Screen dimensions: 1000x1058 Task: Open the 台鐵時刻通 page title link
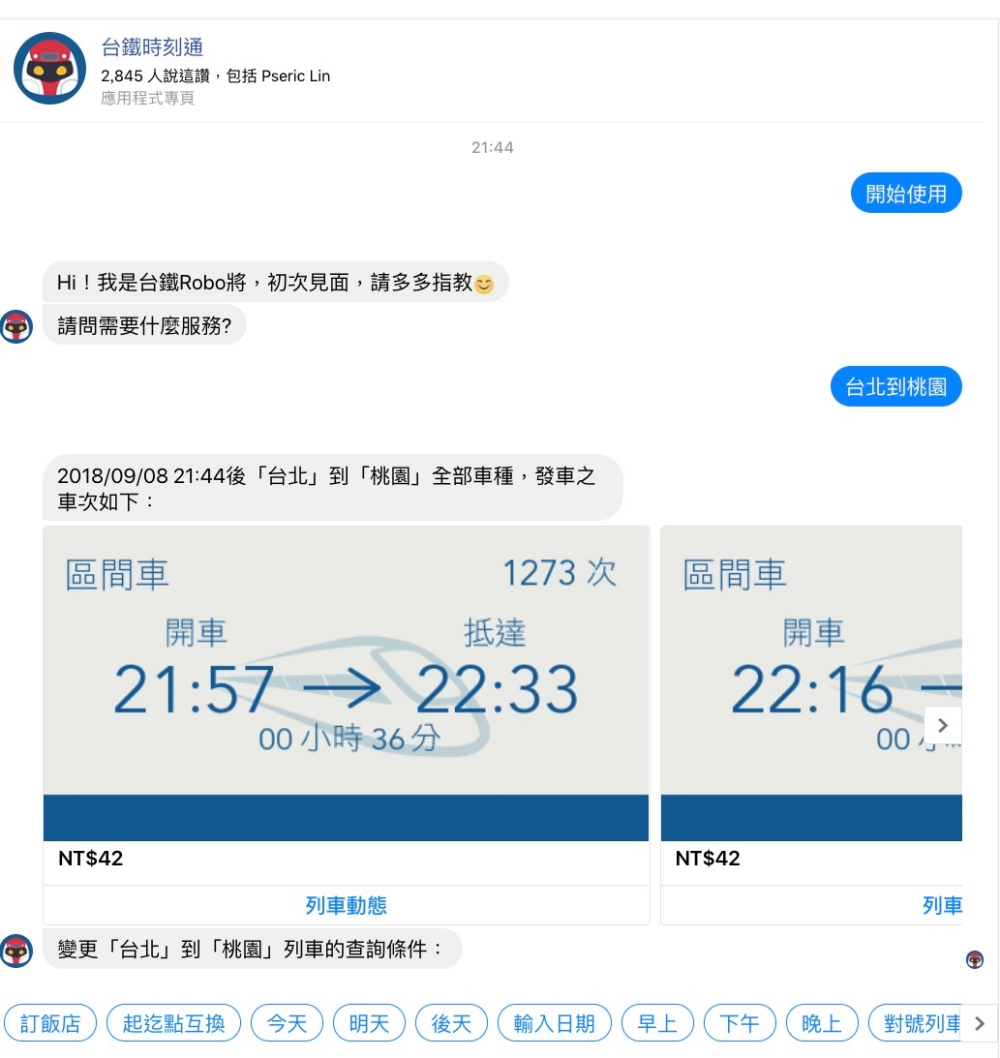click(152, 47)
